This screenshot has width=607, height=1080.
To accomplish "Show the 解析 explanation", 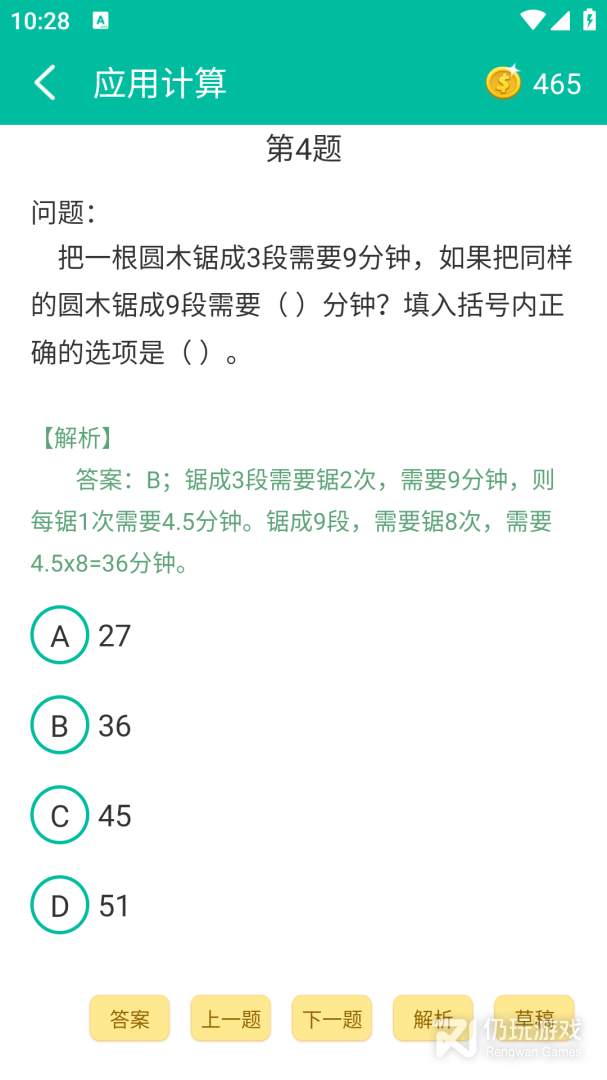I will tap(432, 1018).
